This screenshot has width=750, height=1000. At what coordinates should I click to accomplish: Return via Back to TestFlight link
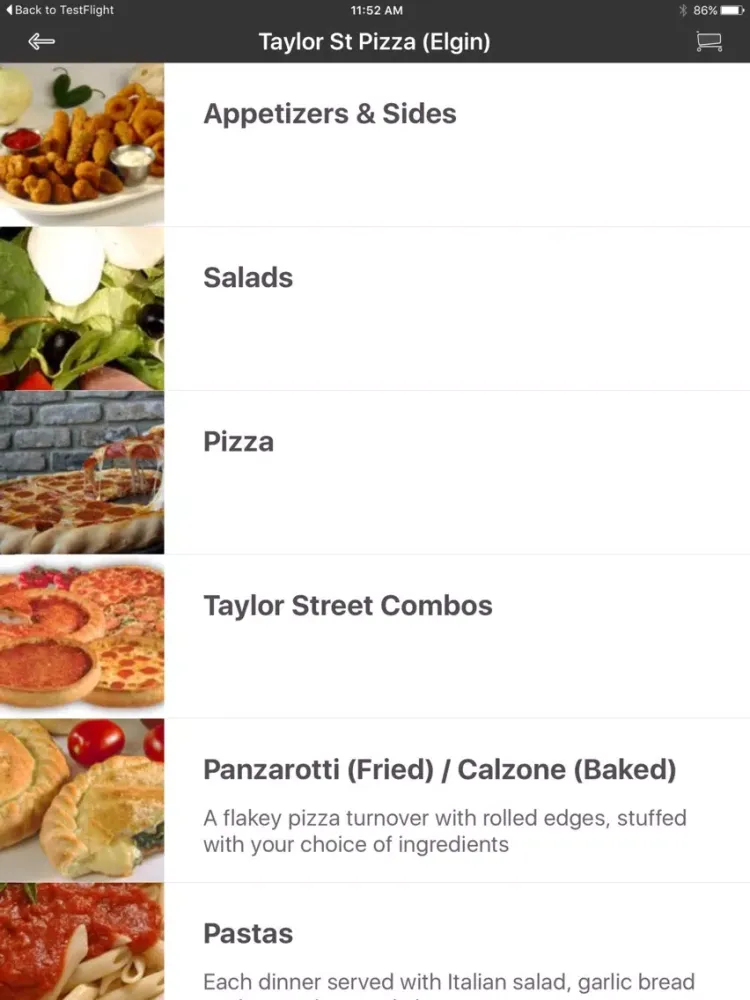[55, 10]
